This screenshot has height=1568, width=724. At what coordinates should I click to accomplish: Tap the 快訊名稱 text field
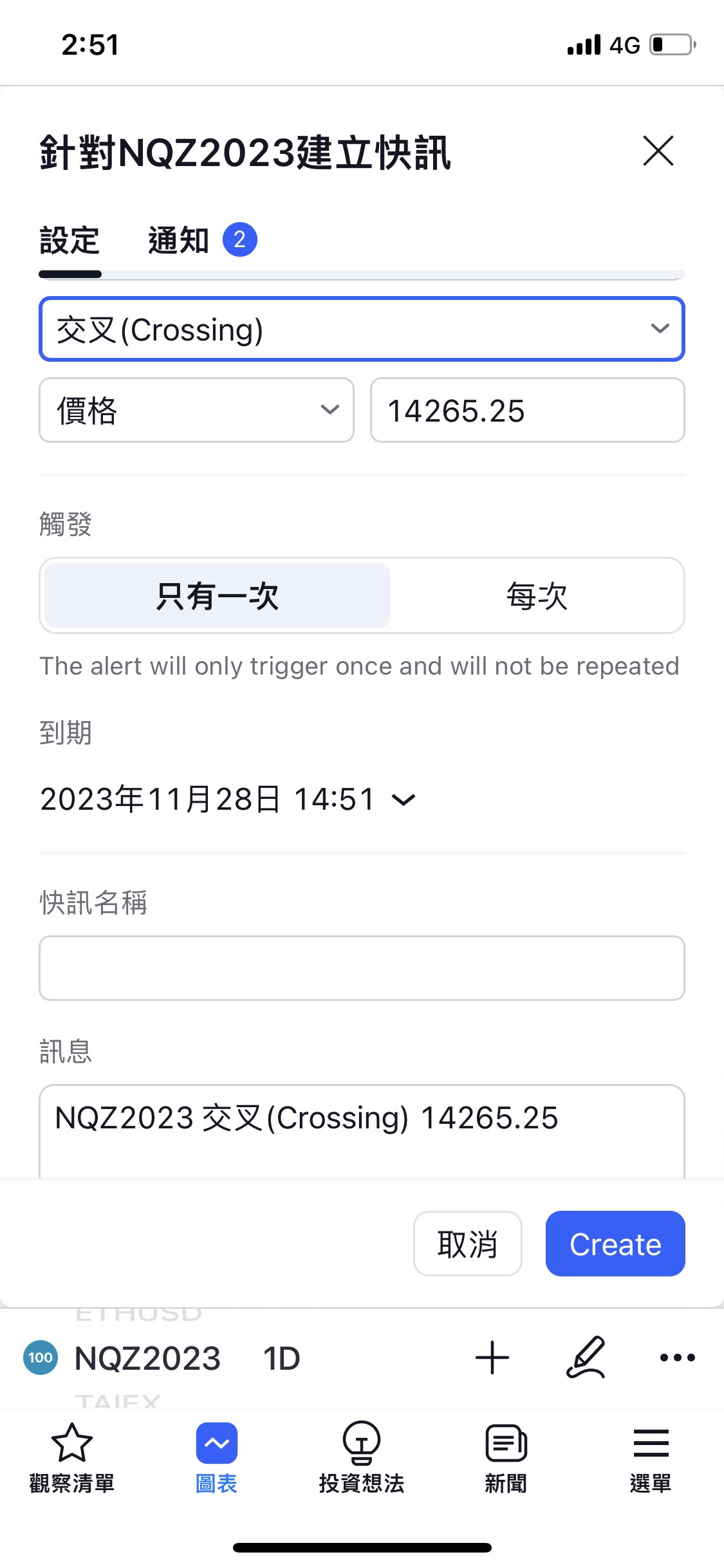pos(361,967)
